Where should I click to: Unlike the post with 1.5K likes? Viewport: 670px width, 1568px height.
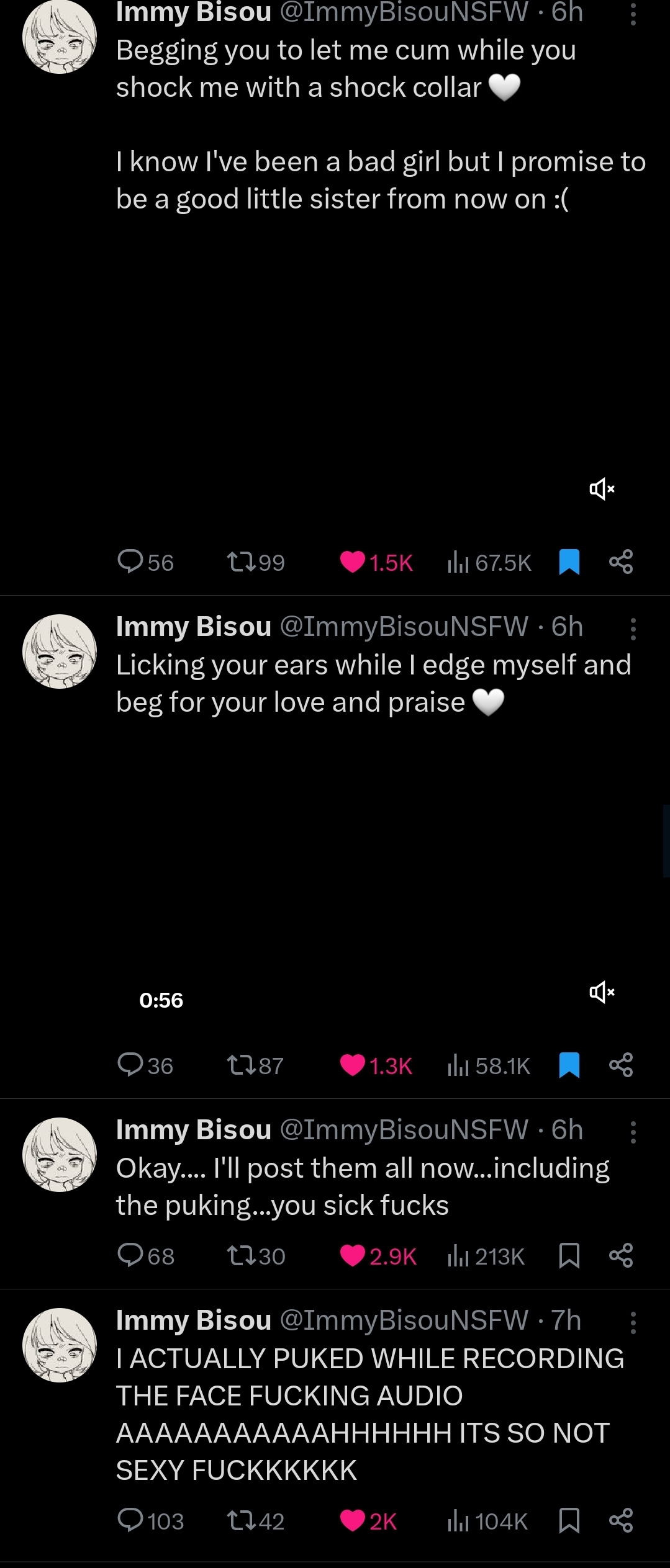pos(353,562)
